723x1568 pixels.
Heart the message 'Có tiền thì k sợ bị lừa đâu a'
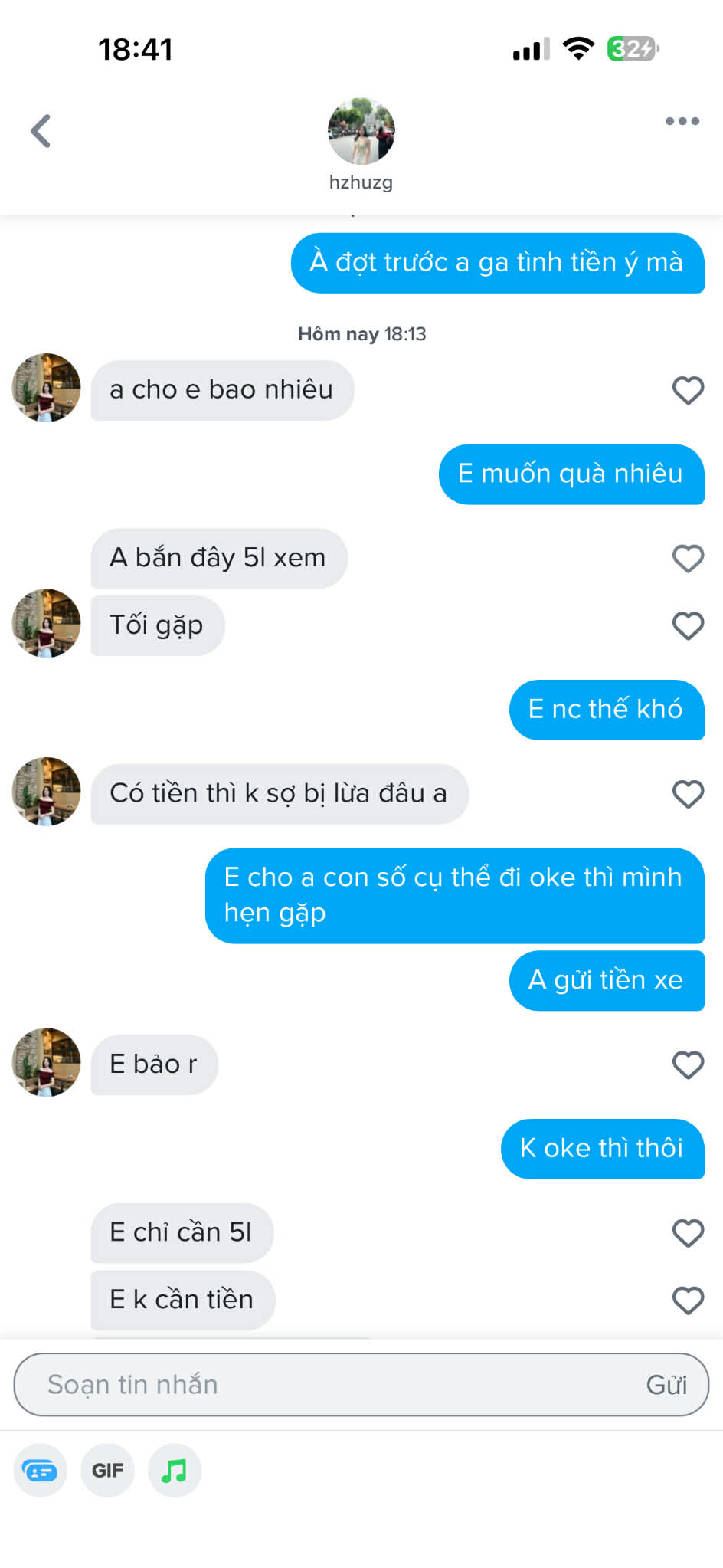click(x=688, y=794)
